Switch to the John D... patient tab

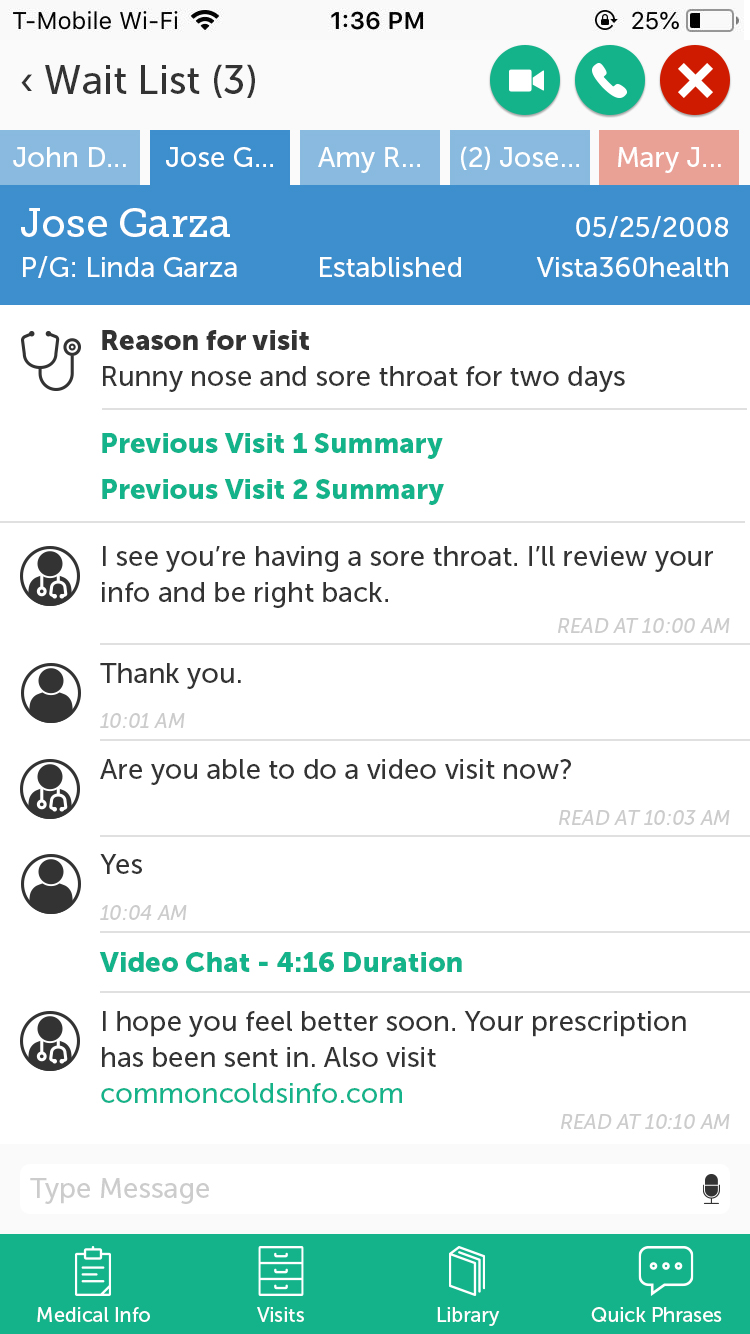(70, 158)
